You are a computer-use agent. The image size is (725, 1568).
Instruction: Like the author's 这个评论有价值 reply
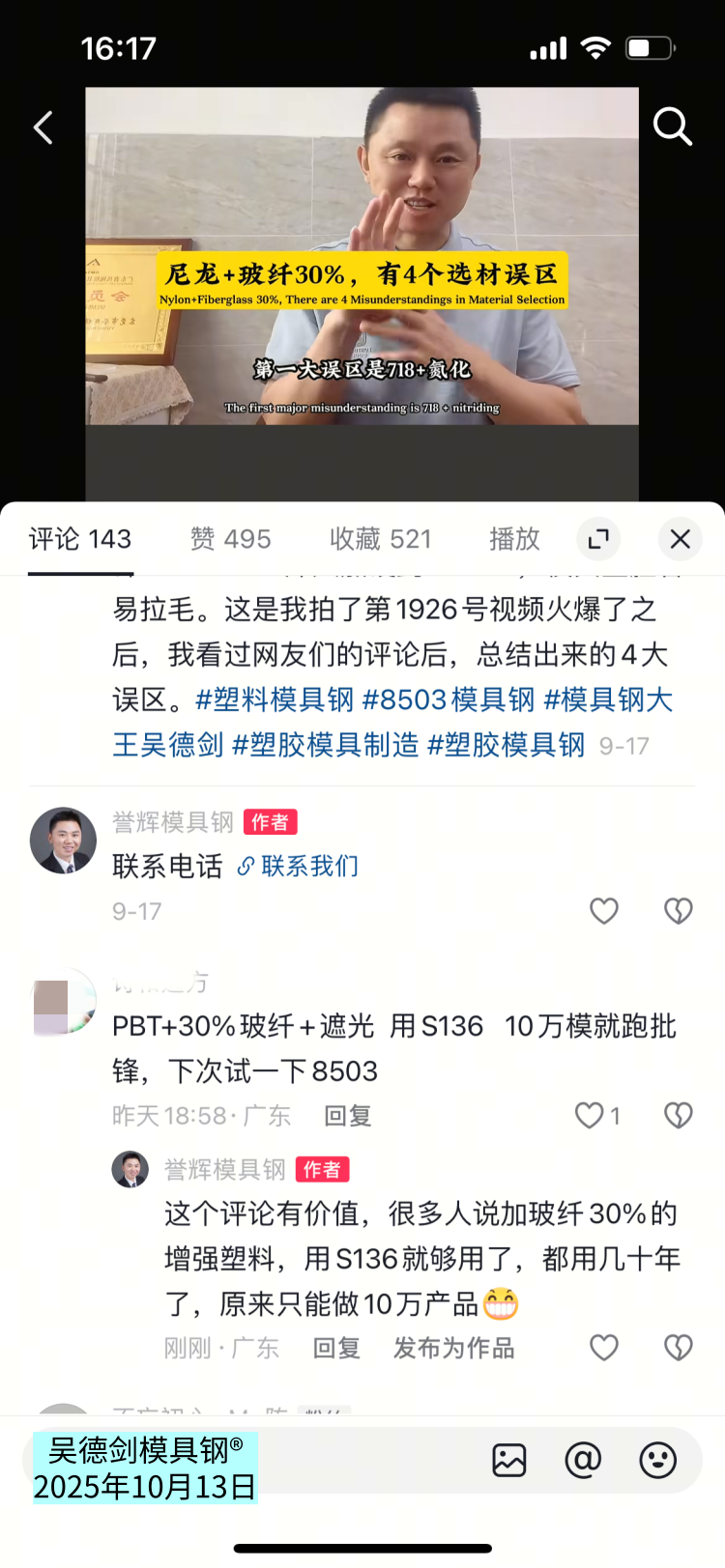(x=604, y=1348)
